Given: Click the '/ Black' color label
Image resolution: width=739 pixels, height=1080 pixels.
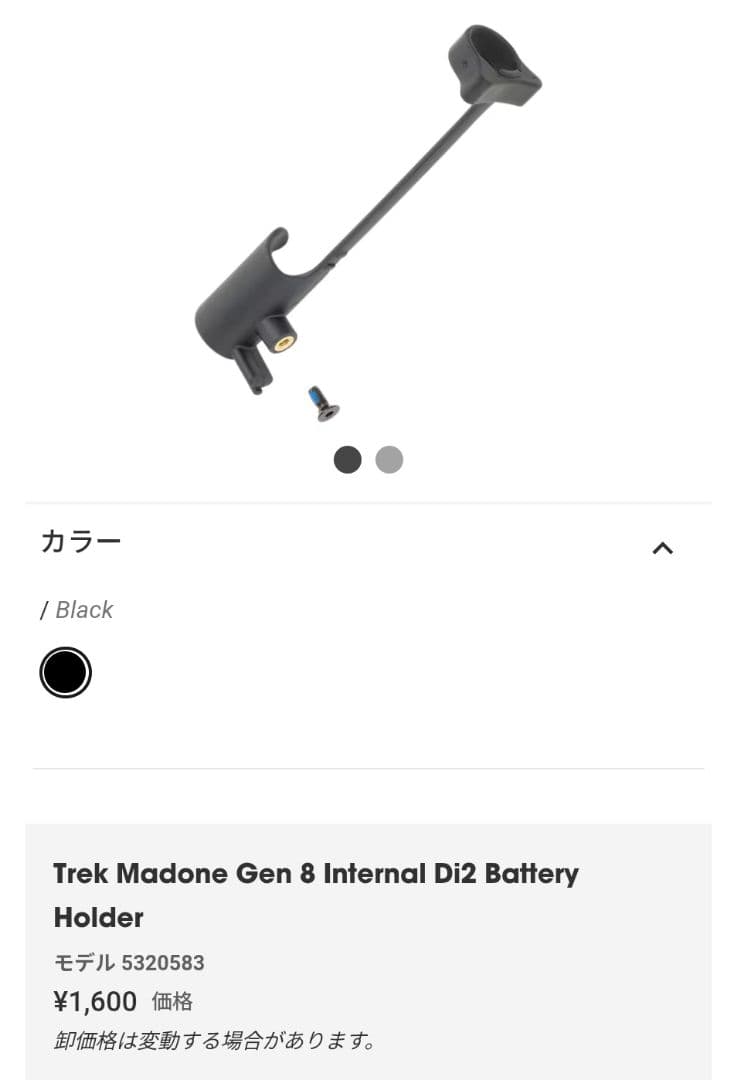Looking at the screenshot, I should [x=77, y=610].
